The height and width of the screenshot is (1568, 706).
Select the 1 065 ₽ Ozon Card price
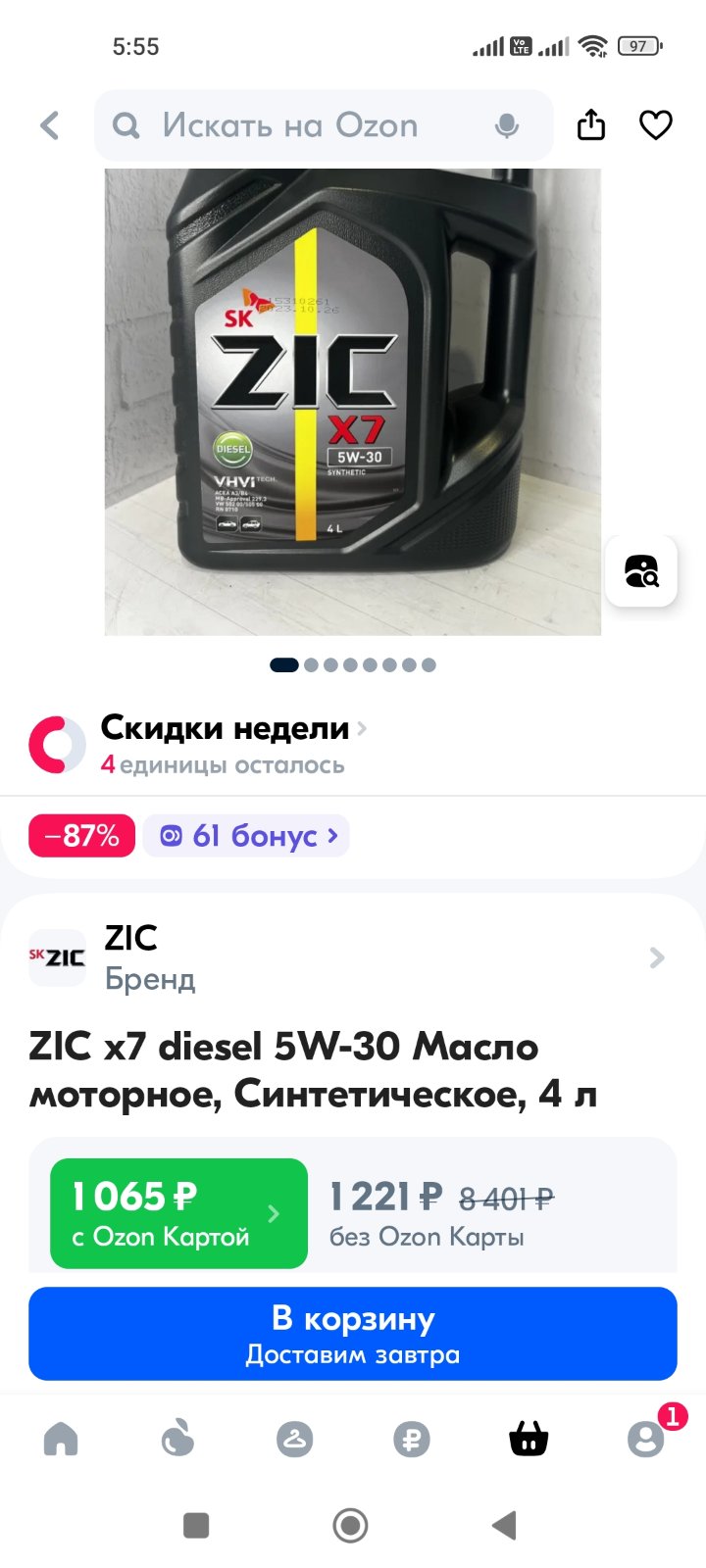pos(178,1213)
